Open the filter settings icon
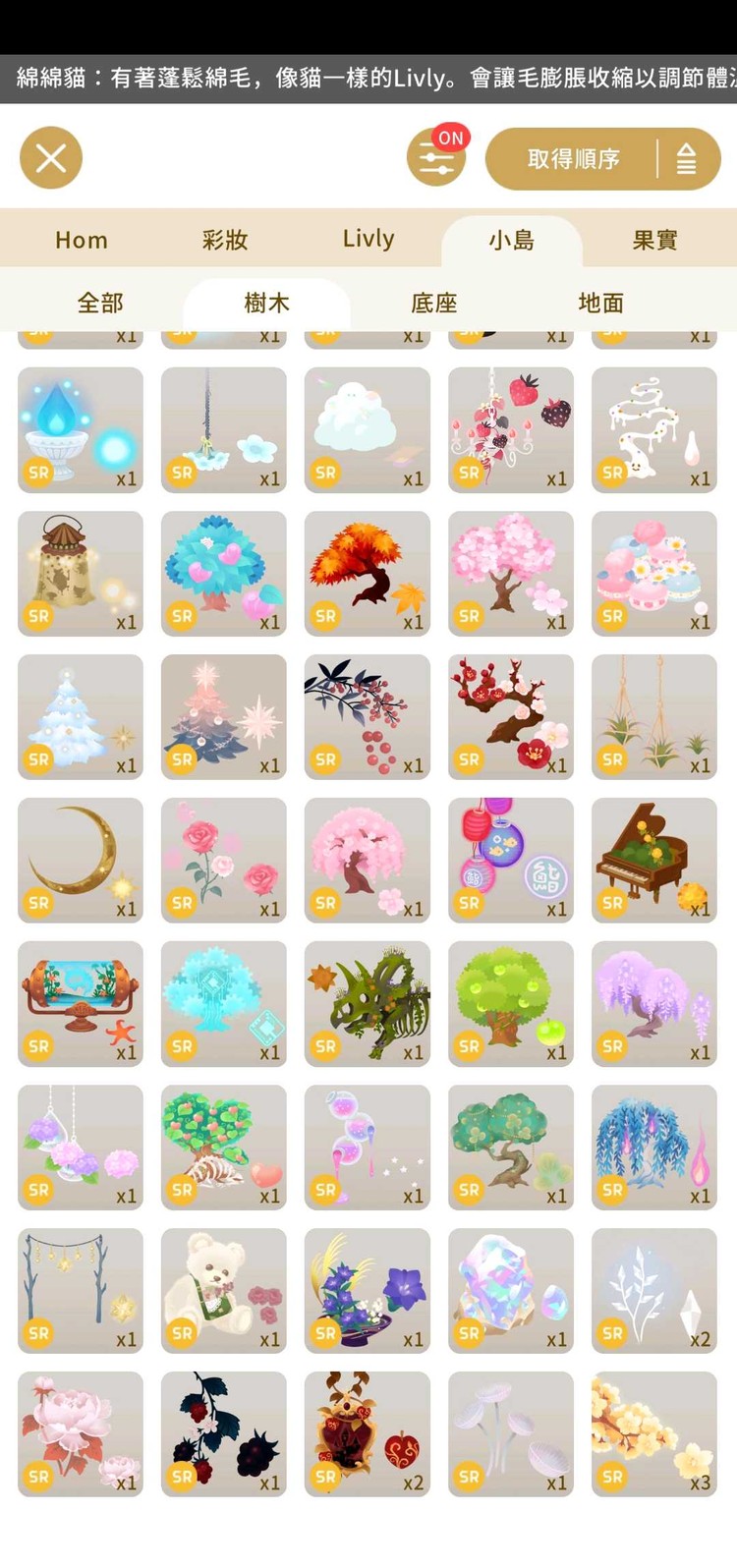The width and height of the screenshot is (737, 1568). click(436, 158)
